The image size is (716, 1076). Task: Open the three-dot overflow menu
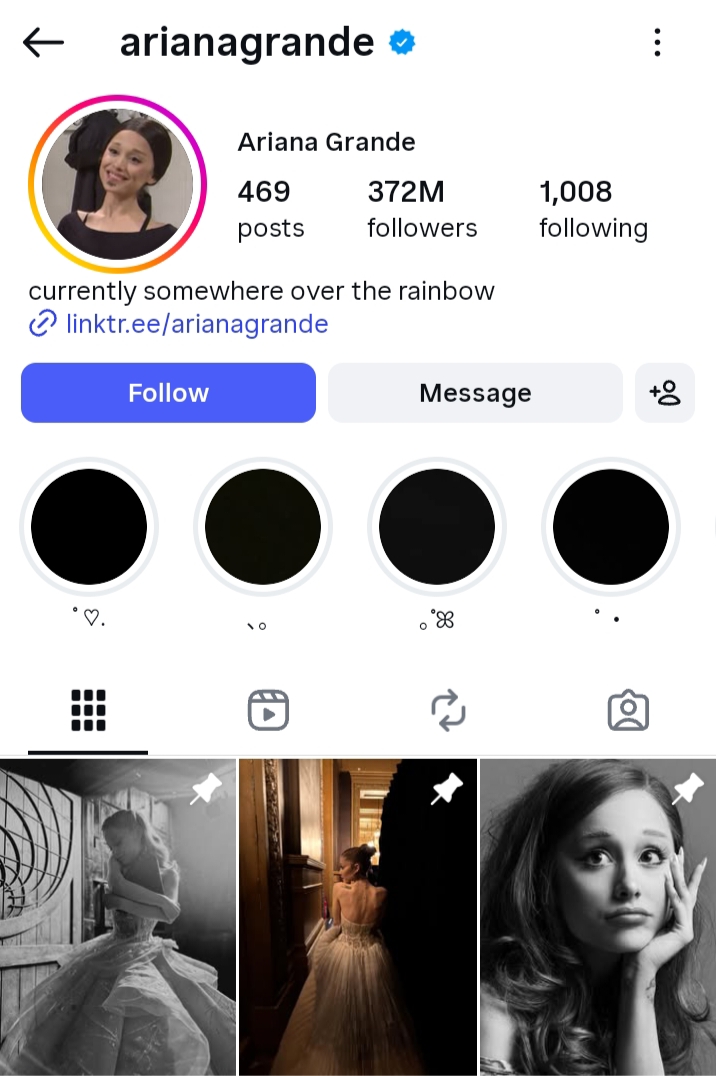click(x=657, y=43)
